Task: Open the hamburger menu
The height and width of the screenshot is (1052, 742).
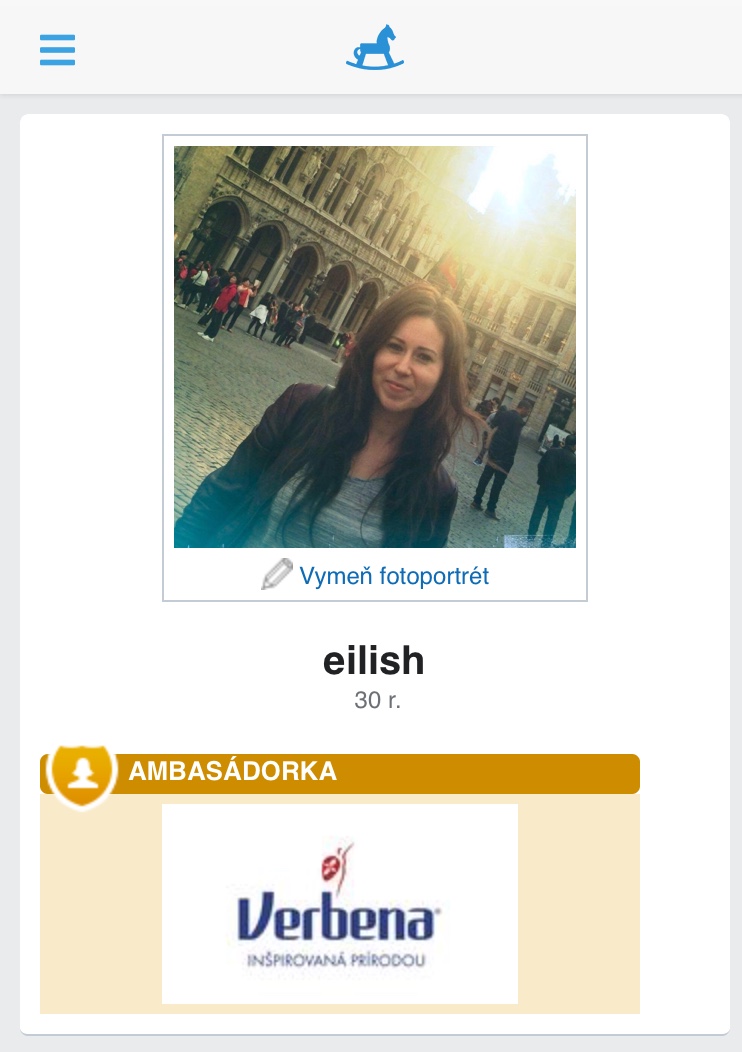Action: tap(58, 49)
